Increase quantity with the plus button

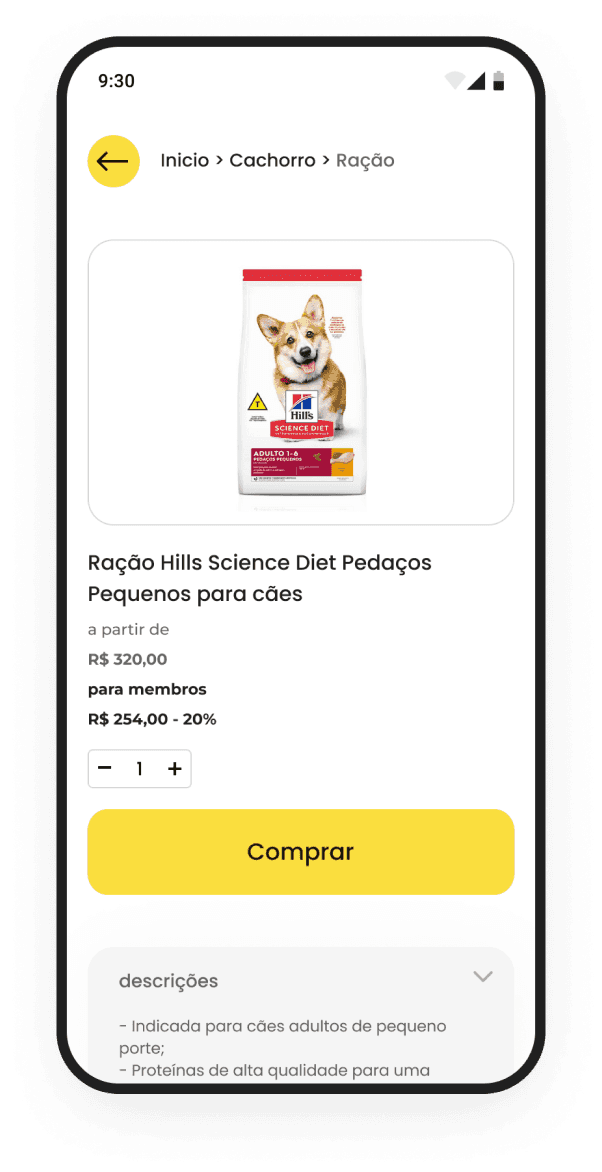point(174,769)
